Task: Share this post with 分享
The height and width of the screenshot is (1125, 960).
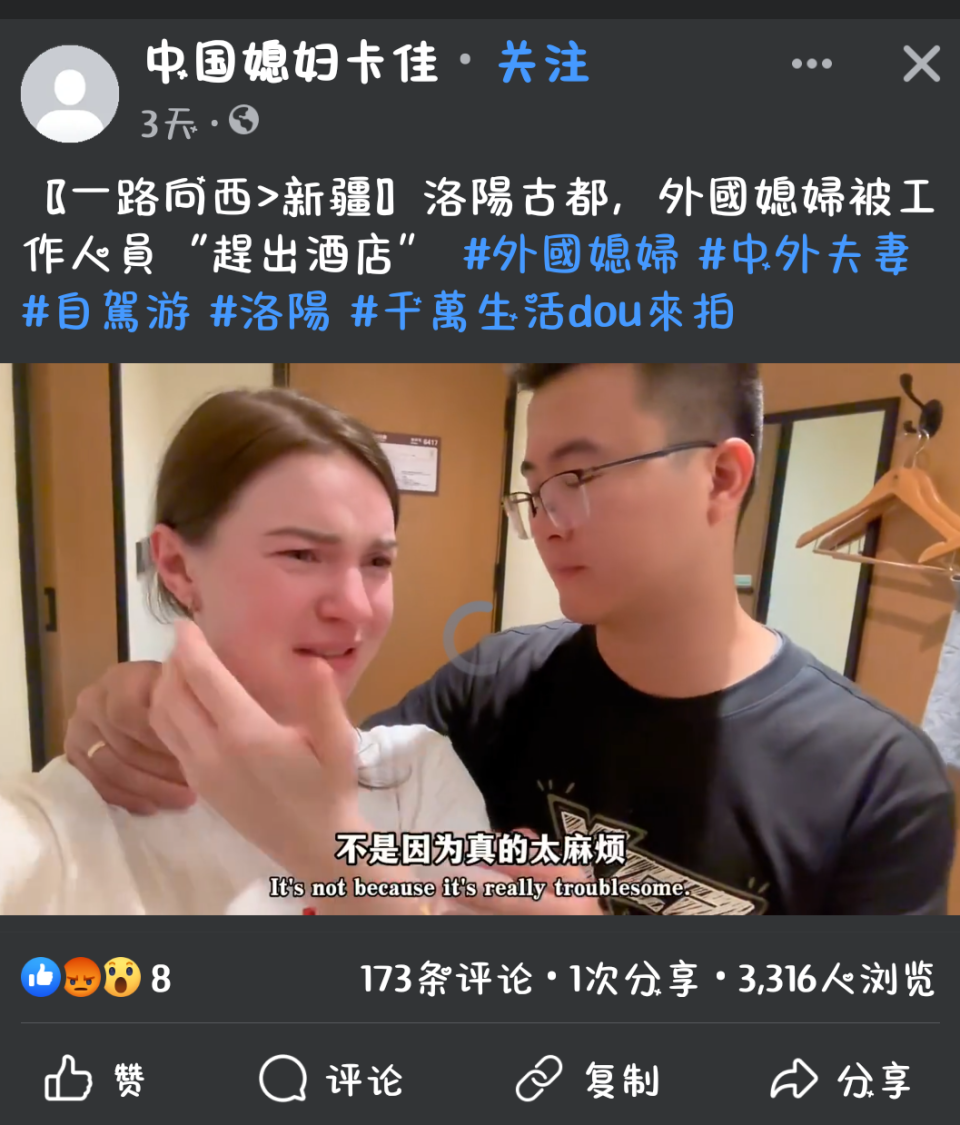Action: pyautogui.click(x=840, y=1080)
